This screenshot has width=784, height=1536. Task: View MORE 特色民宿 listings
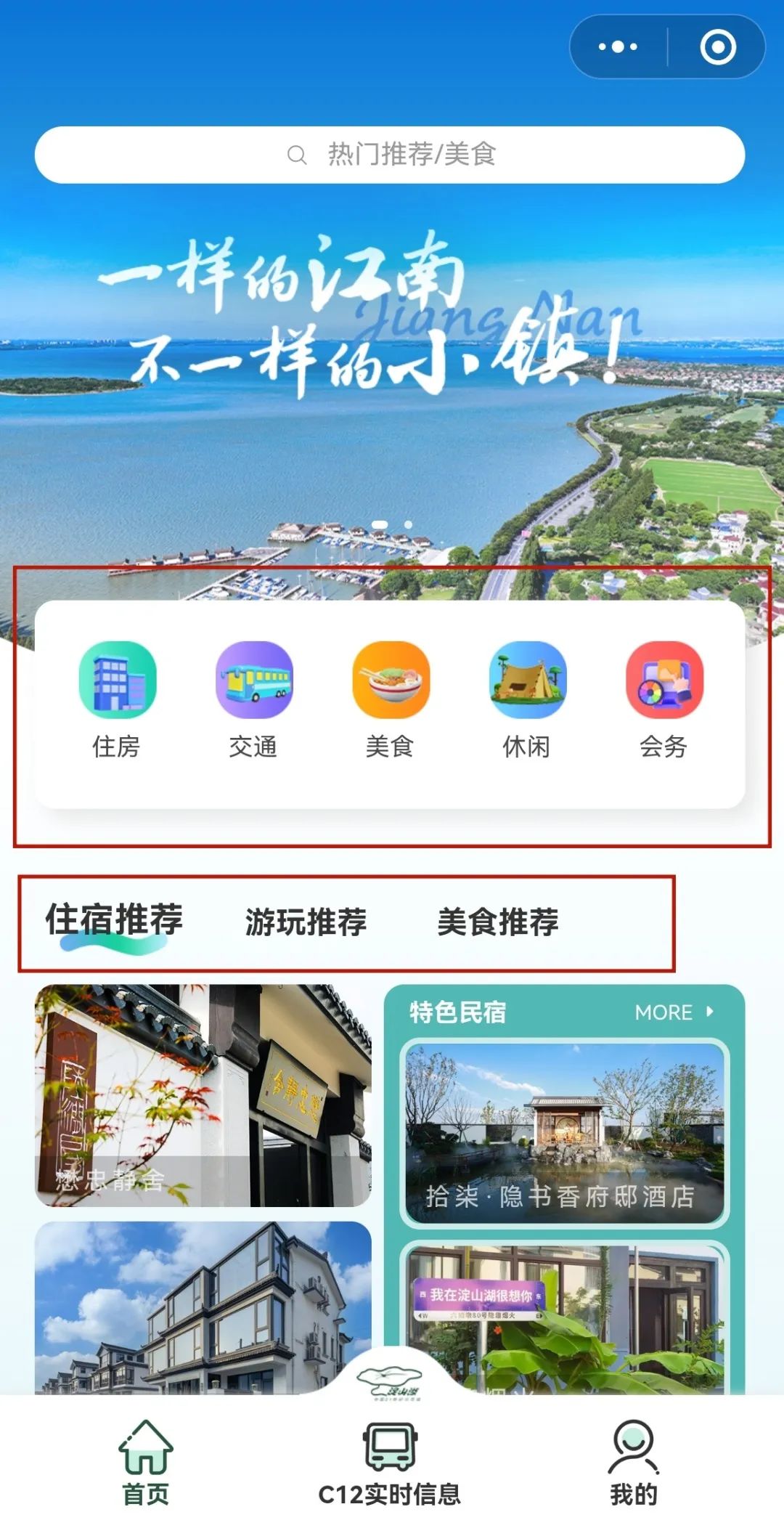coord(674,1012)
